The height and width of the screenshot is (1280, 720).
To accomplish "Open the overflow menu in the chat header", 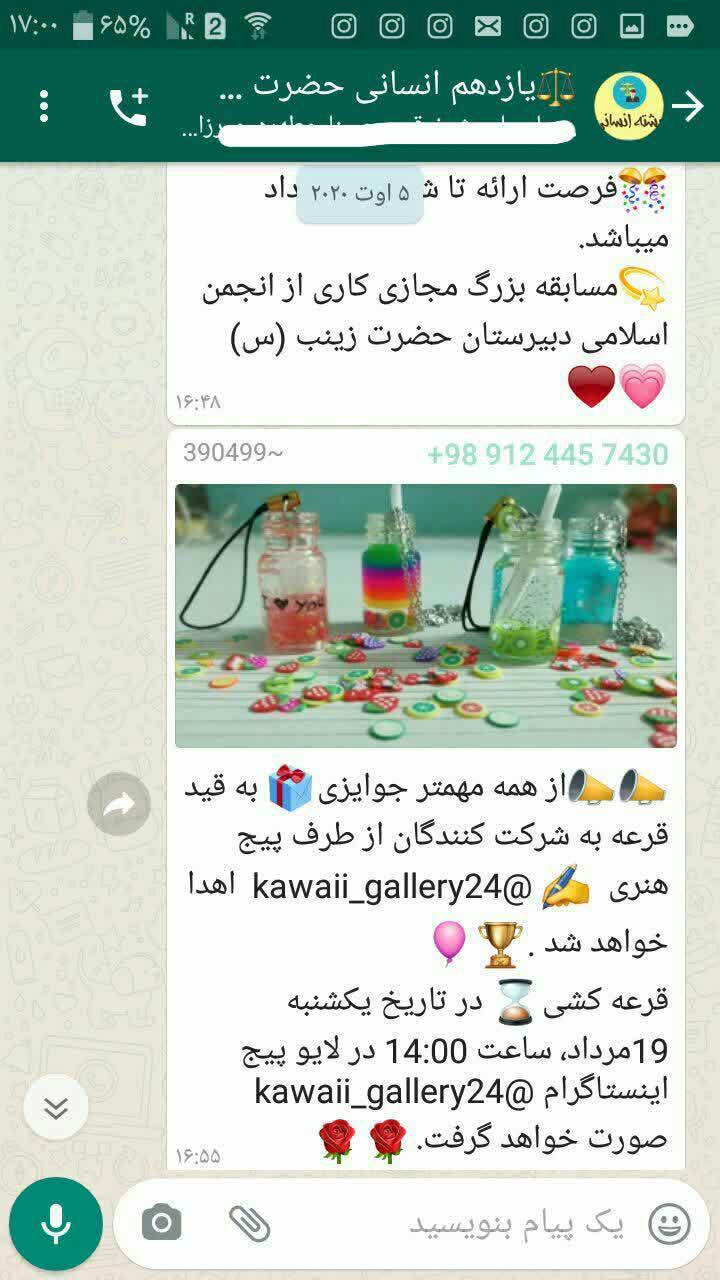I will pos(43,106).
